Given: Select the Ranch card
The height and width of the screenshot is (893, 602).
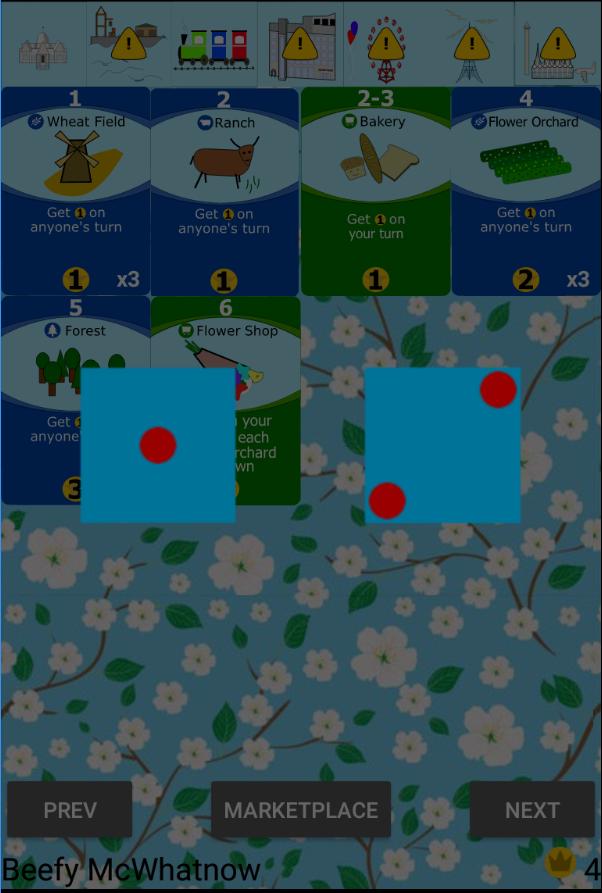Looking at the screenshot, I should [x=225, y=190].
